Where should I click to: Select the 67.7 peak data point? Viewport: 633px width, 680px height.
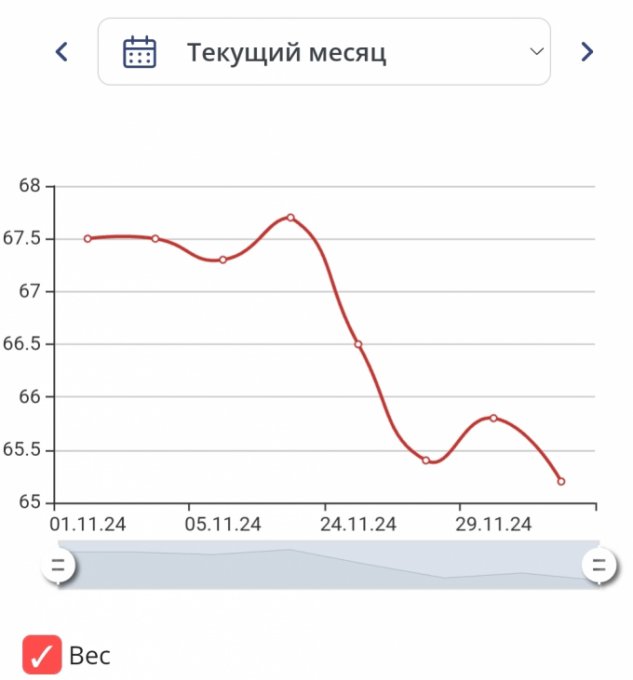(x=290, y=217)
